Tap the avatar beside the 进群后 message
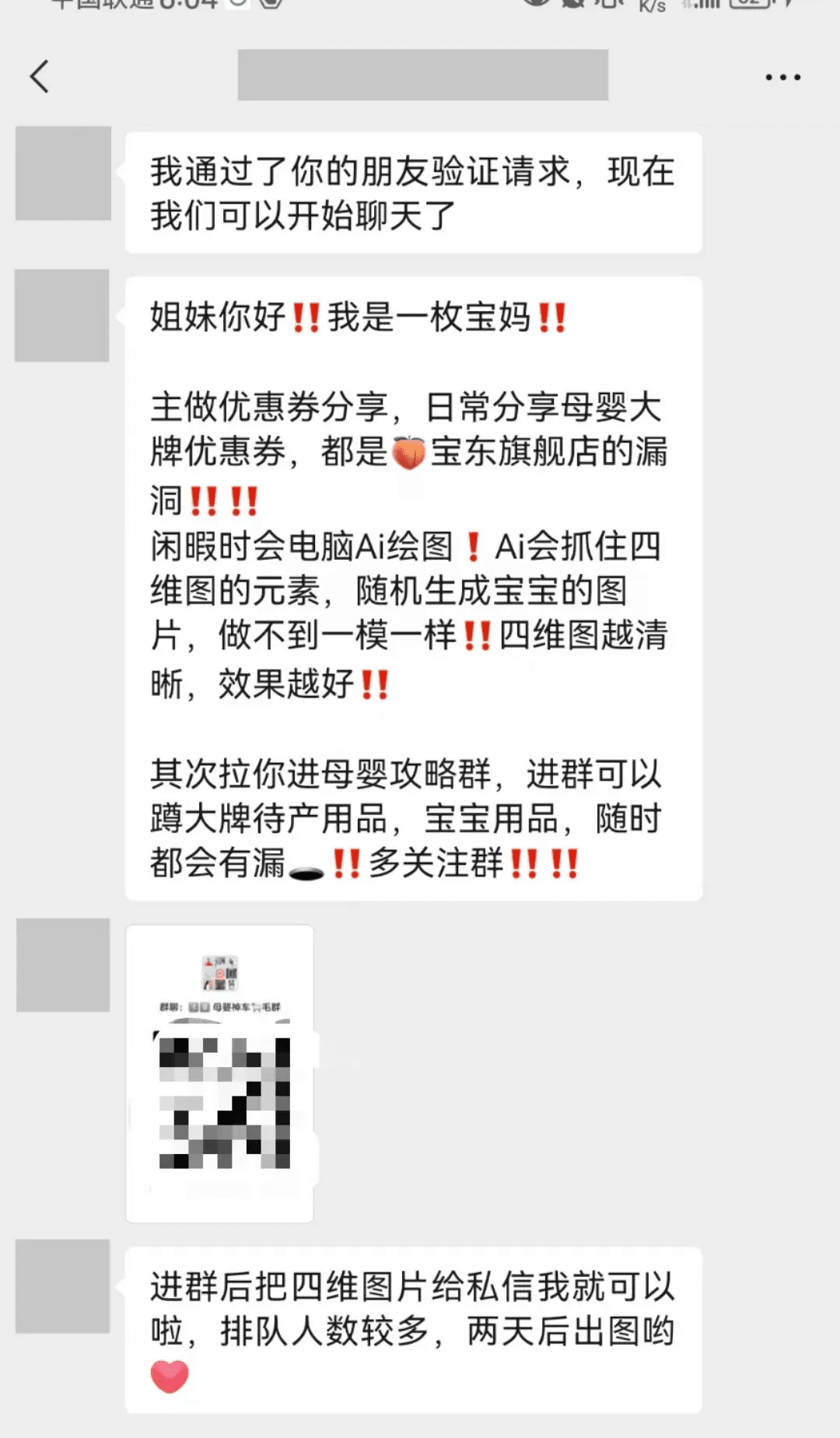Image resolution: width=840 pixels, height=1438 pixels. [63, 1286]
